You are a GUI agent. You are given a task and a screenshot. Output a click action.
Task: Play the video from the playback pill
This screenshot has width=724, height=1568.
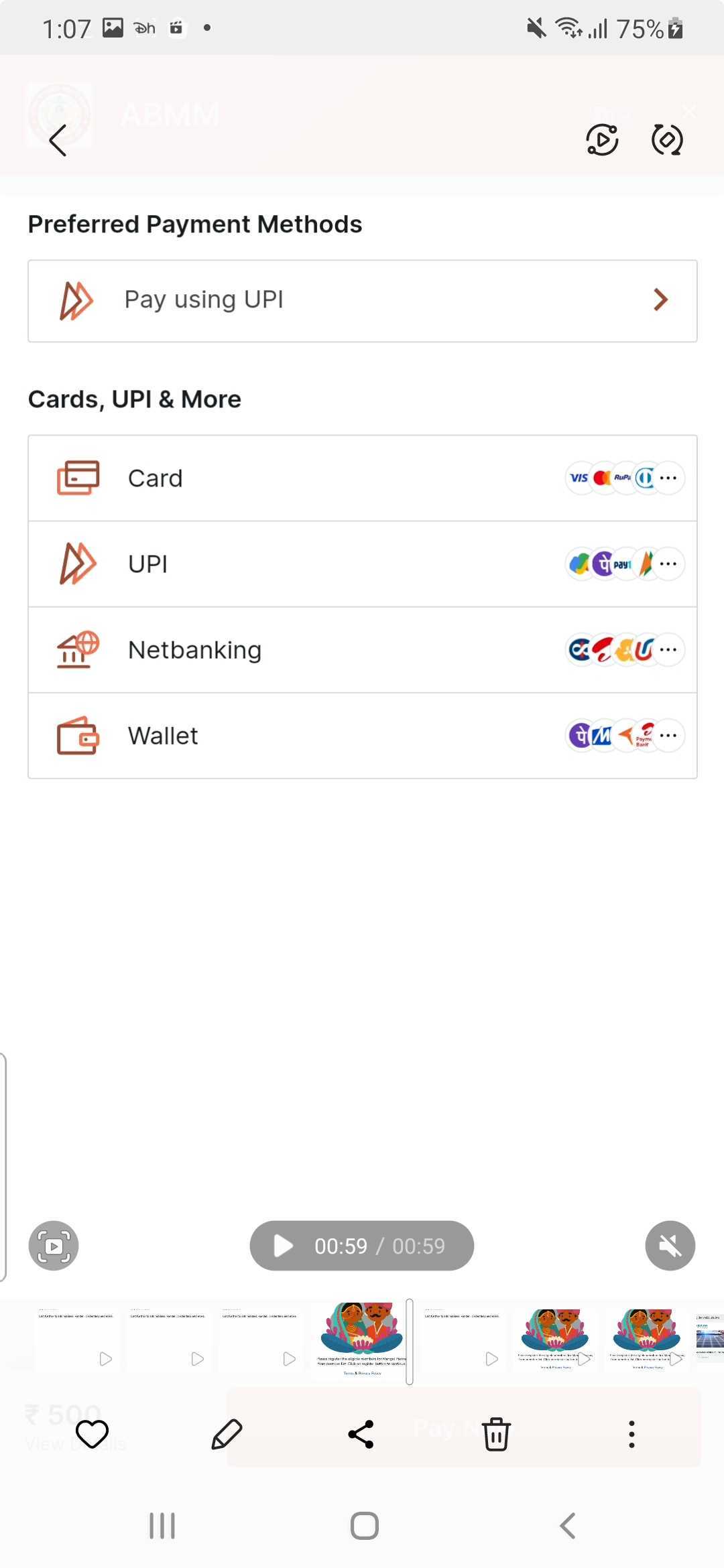tap(284, 1246)
